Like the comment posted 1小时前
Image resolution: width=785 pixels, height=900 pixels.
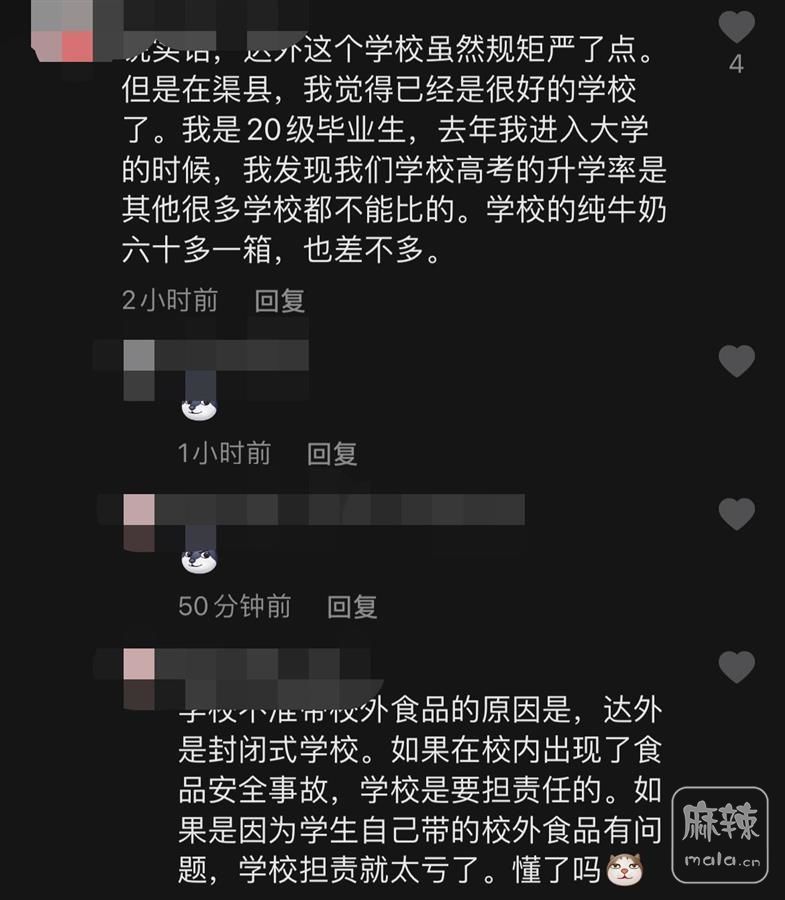click(737, 361)
